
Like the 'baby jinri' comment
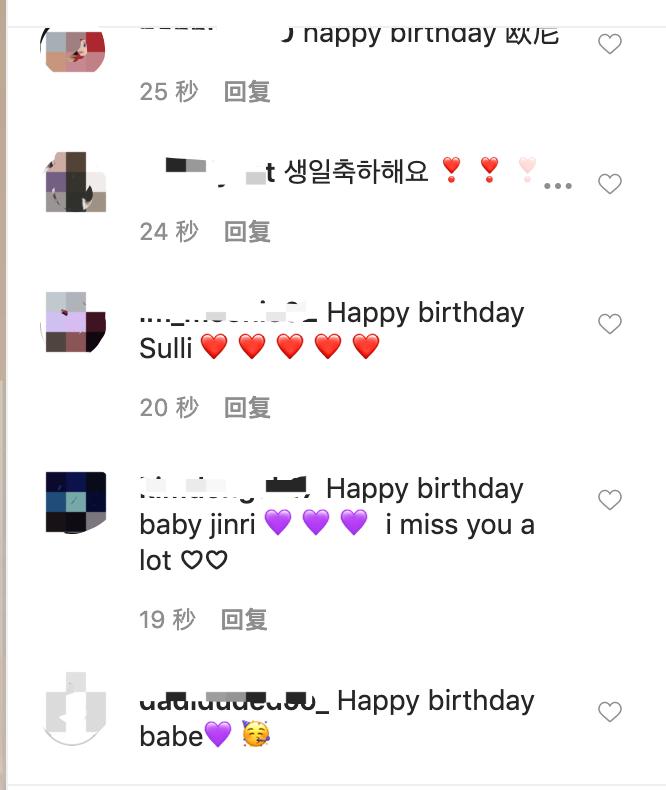pyautogui.click(x=609, y=500)
